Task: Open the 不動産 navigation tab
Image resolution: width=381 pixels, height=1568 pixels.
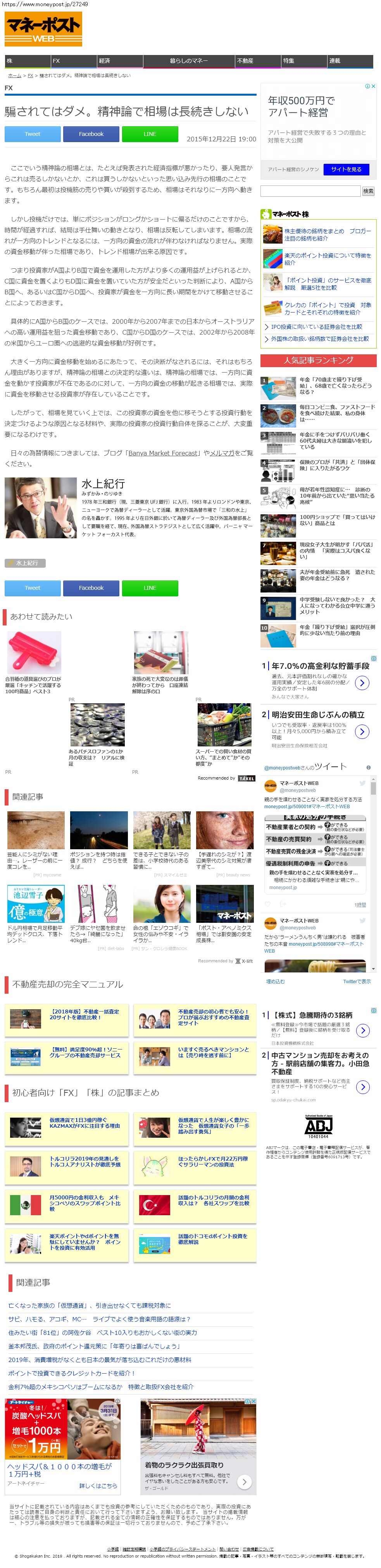Action: [x=257, y=61]
